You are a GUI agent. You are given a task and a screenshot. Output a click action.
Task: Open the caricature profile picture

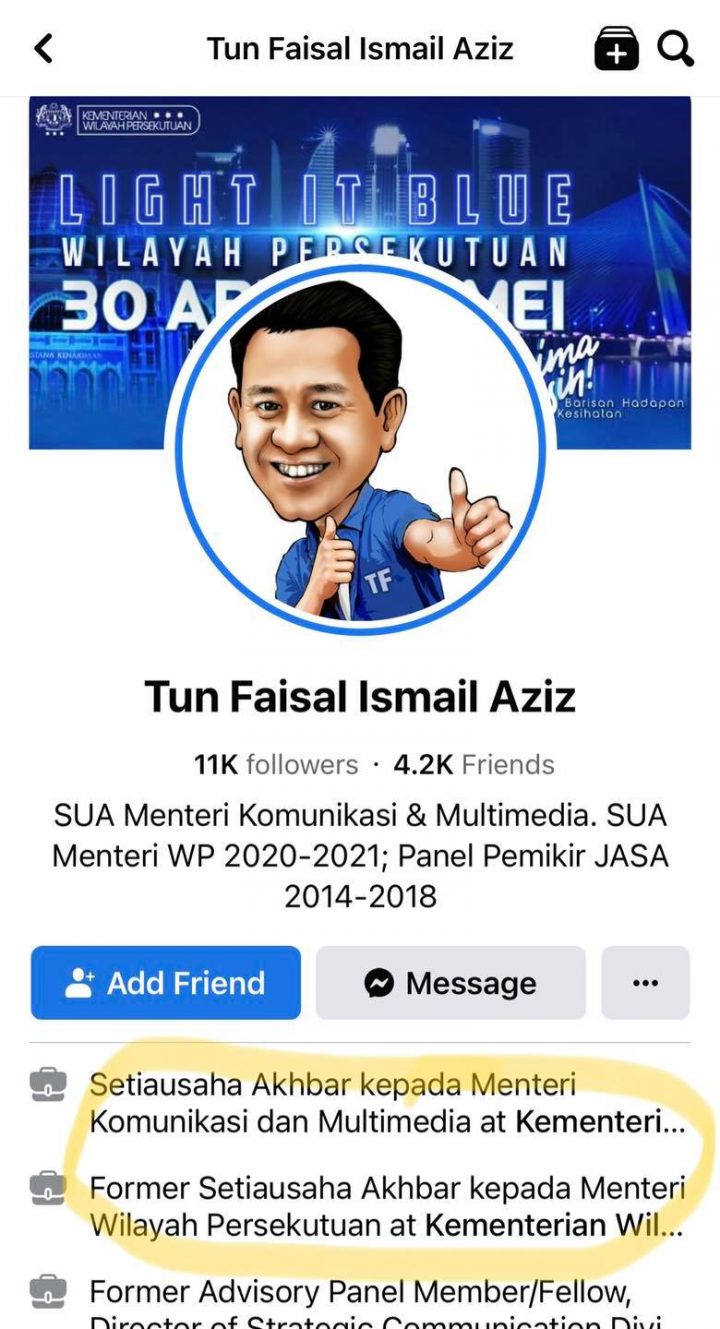360,445
